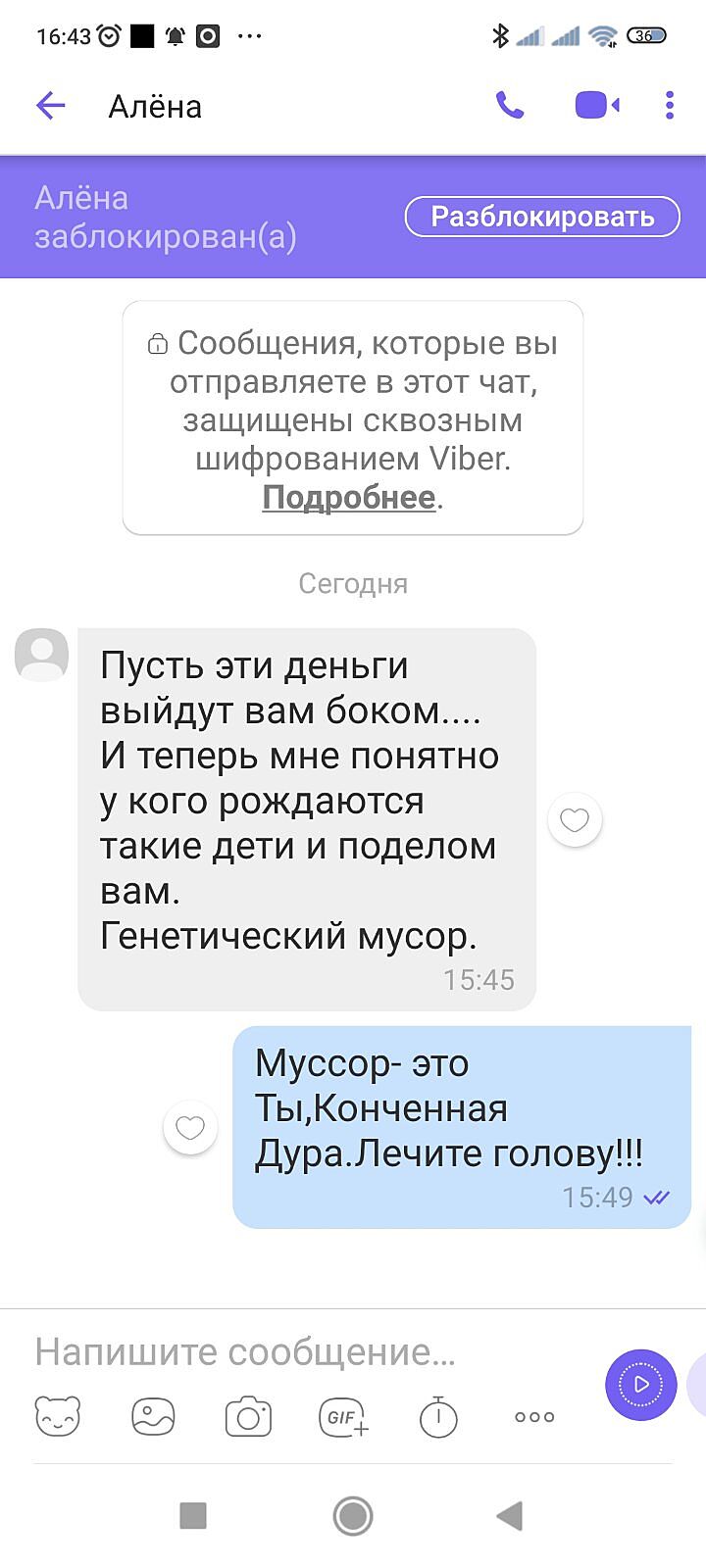
Task: Start a voice call with Алёна
Action: (510, 105)
